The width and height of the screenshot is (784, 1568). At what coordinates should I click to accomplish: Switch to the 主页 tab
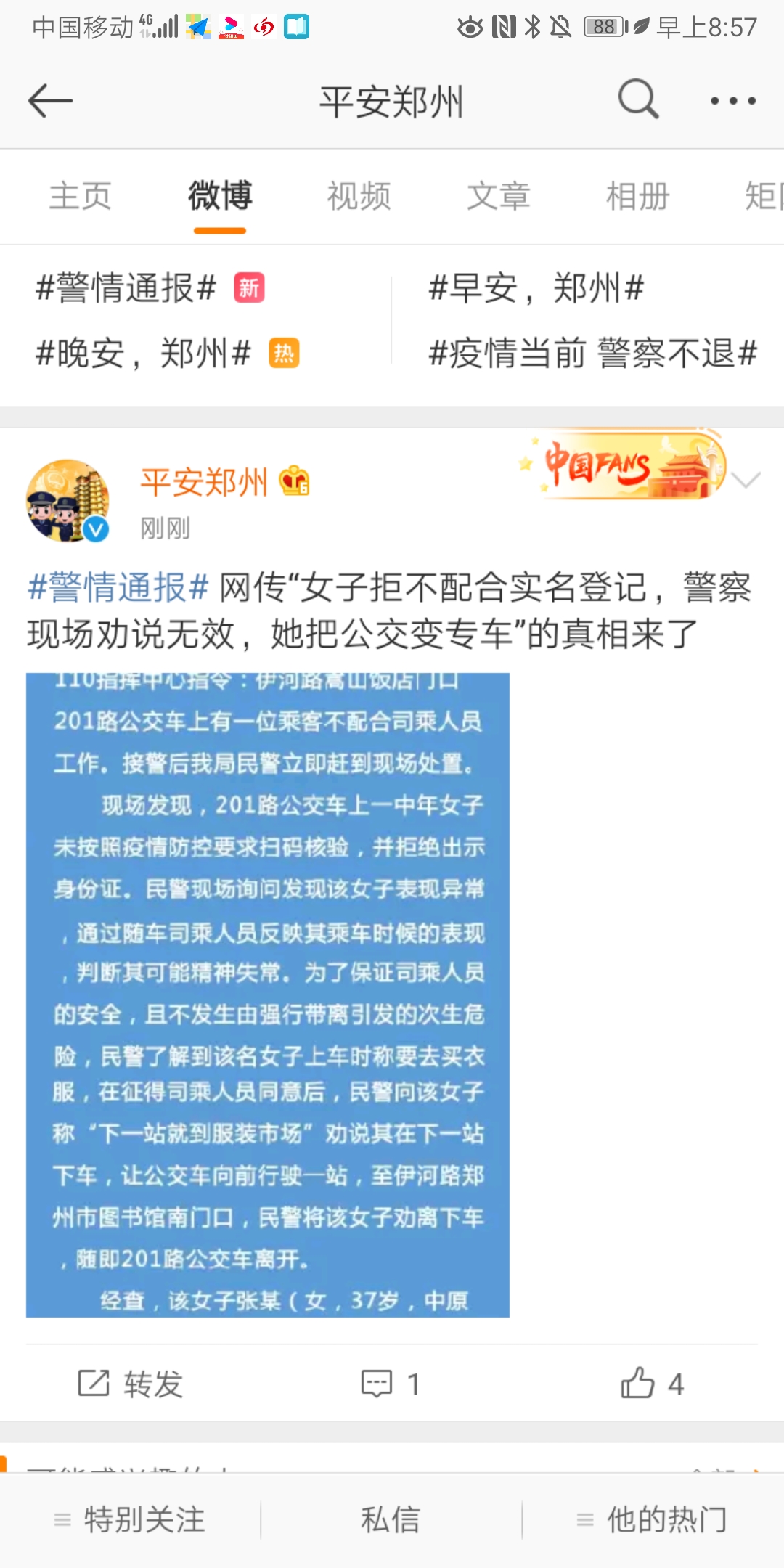[80, 196]
